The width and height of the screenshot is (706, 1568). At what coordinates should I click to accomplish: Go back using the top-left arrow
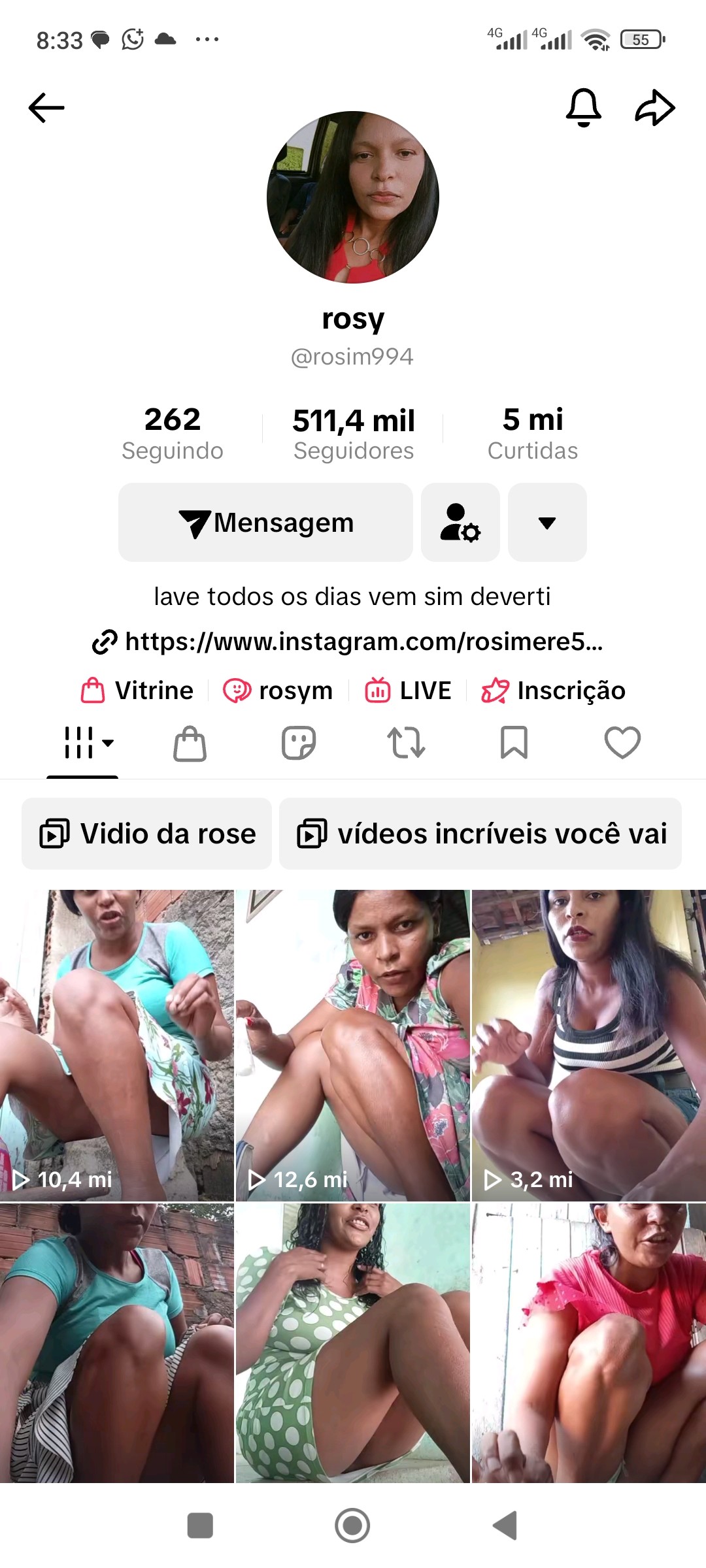(x=46, y=108)
